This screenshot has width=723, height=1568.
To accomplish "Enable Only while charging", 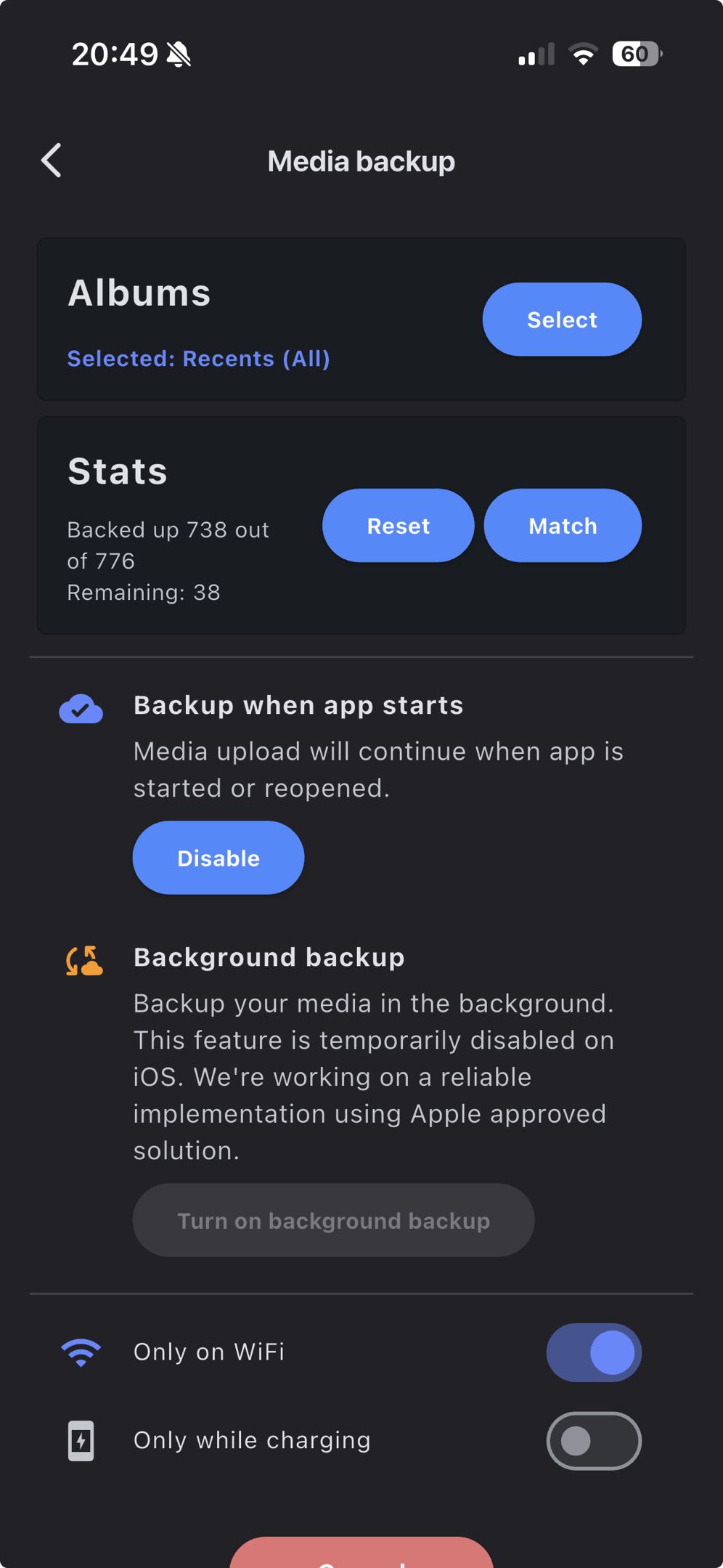I will [593, 1441].
